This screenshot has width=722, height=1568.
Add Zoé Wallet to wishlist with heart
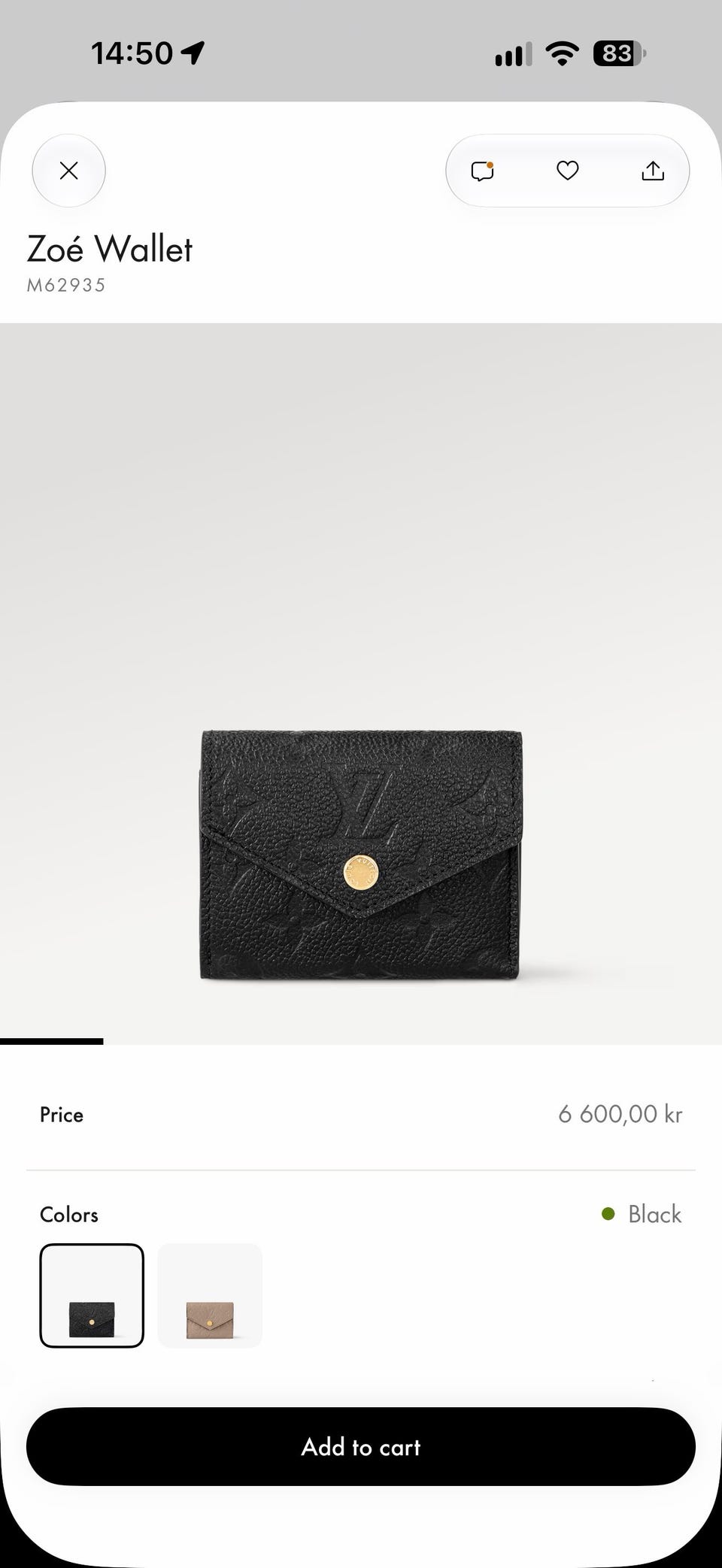(568, 171)
